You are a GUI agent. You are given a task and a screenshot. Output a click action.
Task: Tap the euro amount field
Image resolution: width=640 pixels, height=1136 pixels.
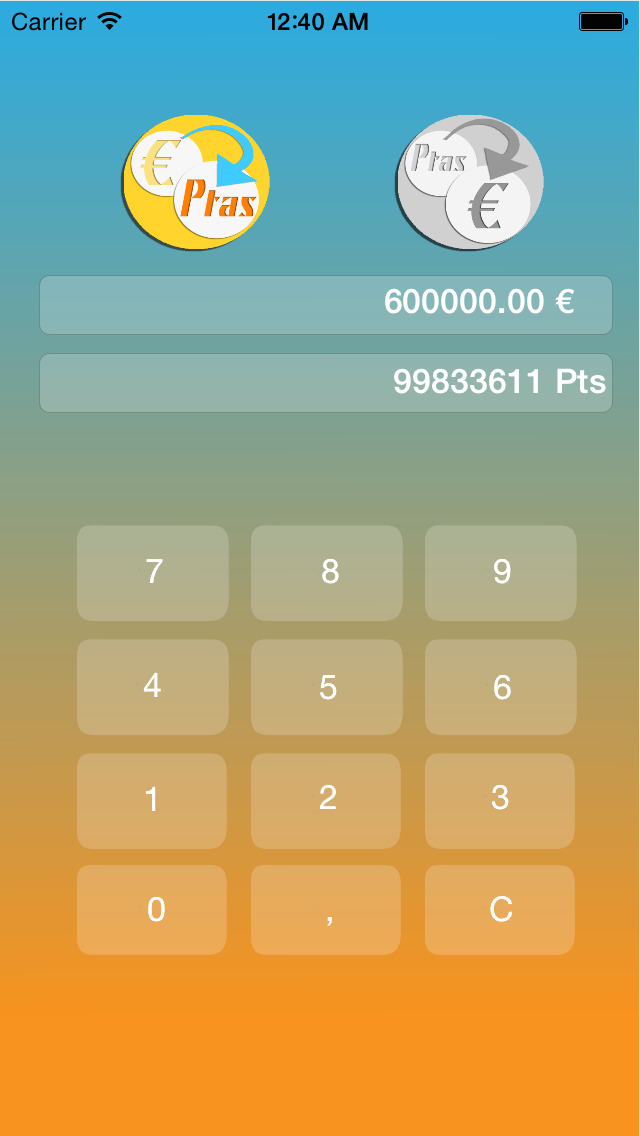(325, 305)
